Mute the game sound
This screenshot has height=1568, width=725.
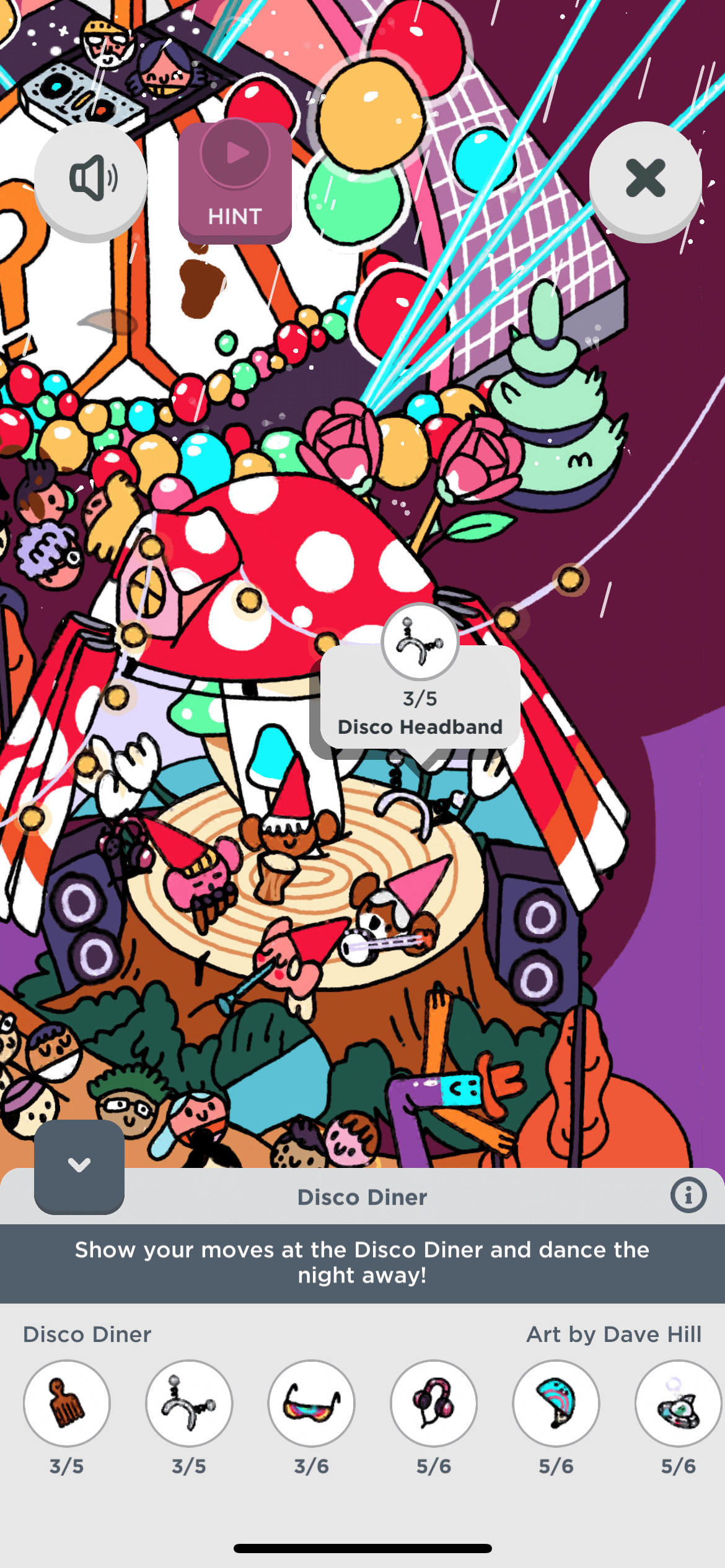91,179
